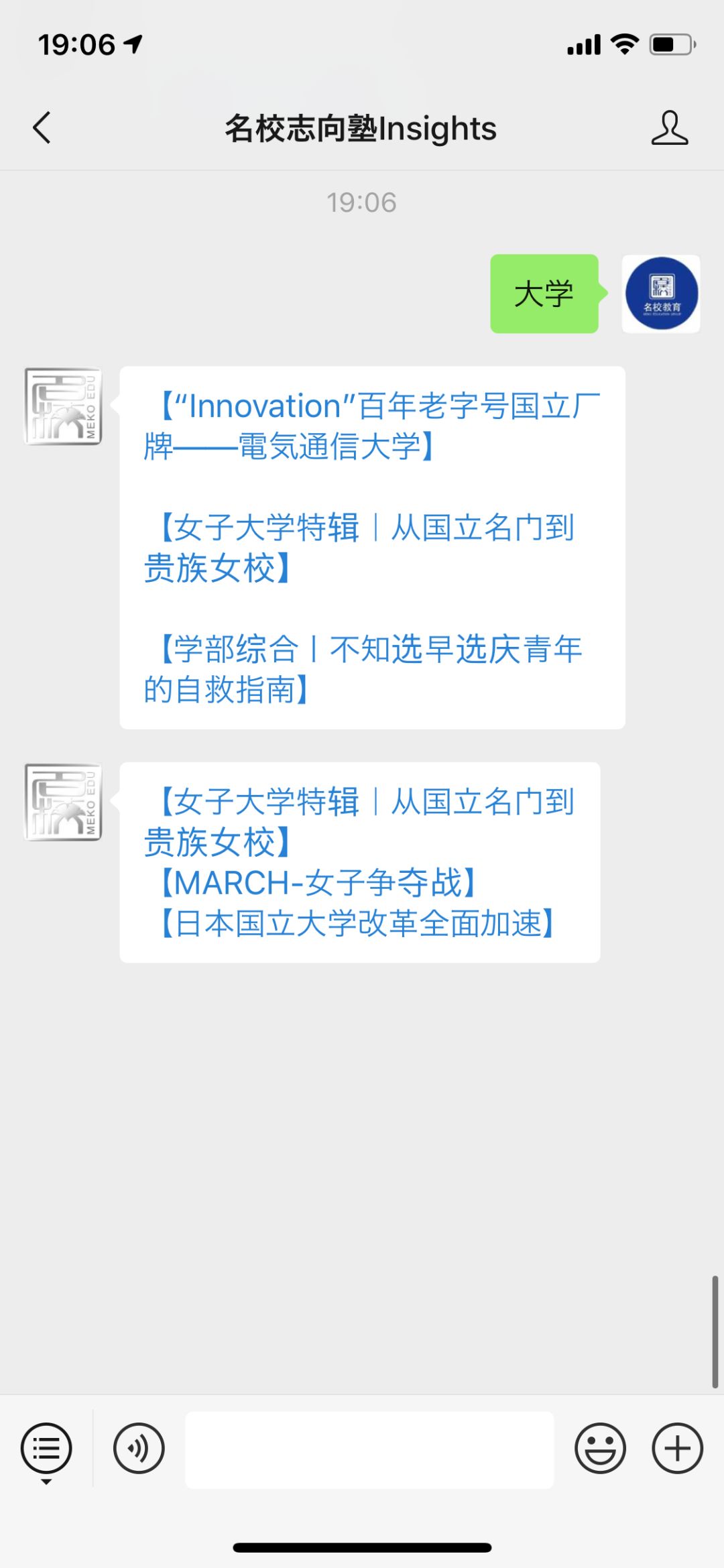Open 女子大学特辑 link in the first reply
Screen dimensions: 724x1568
tap(359, 548)
